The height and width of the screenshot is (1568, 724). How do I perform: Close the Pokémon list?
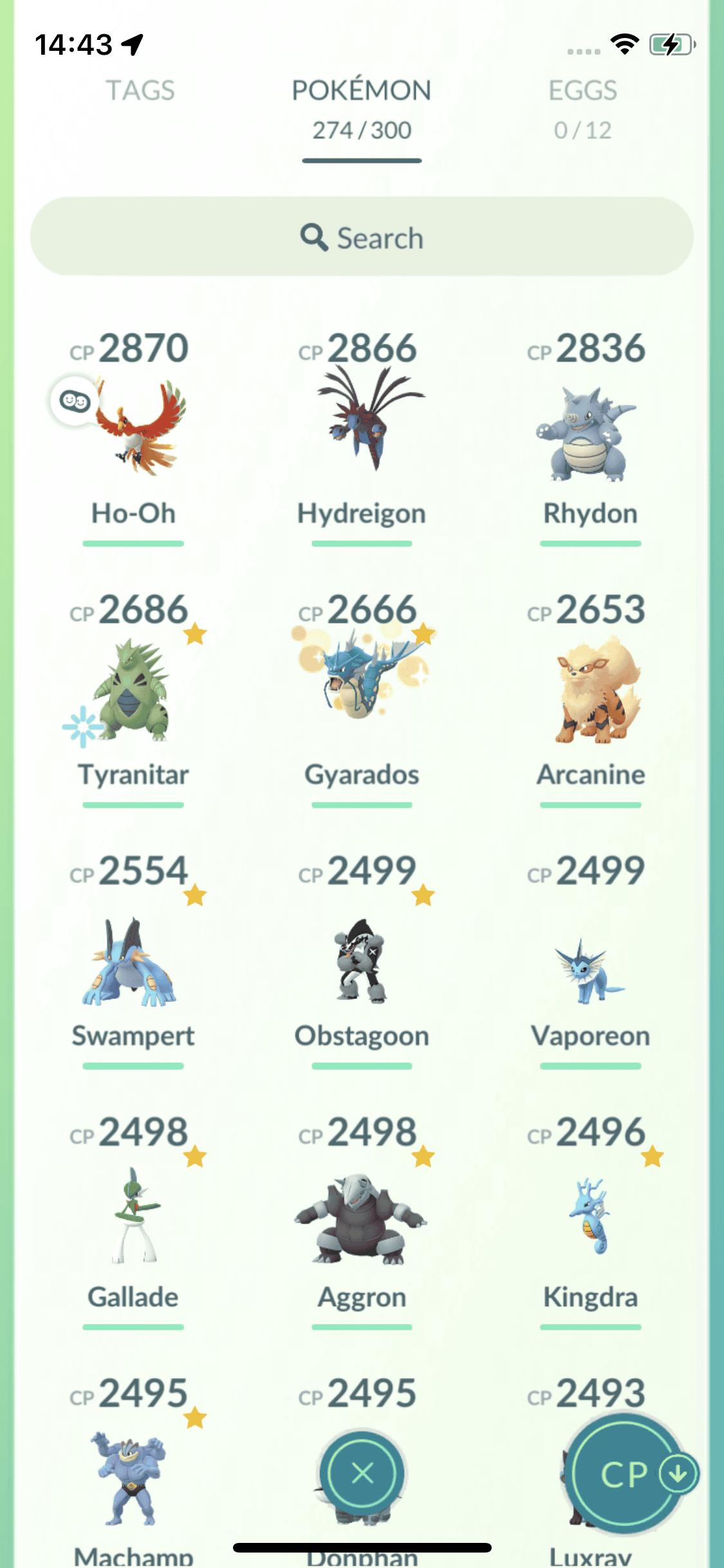tap(362, 1473)
